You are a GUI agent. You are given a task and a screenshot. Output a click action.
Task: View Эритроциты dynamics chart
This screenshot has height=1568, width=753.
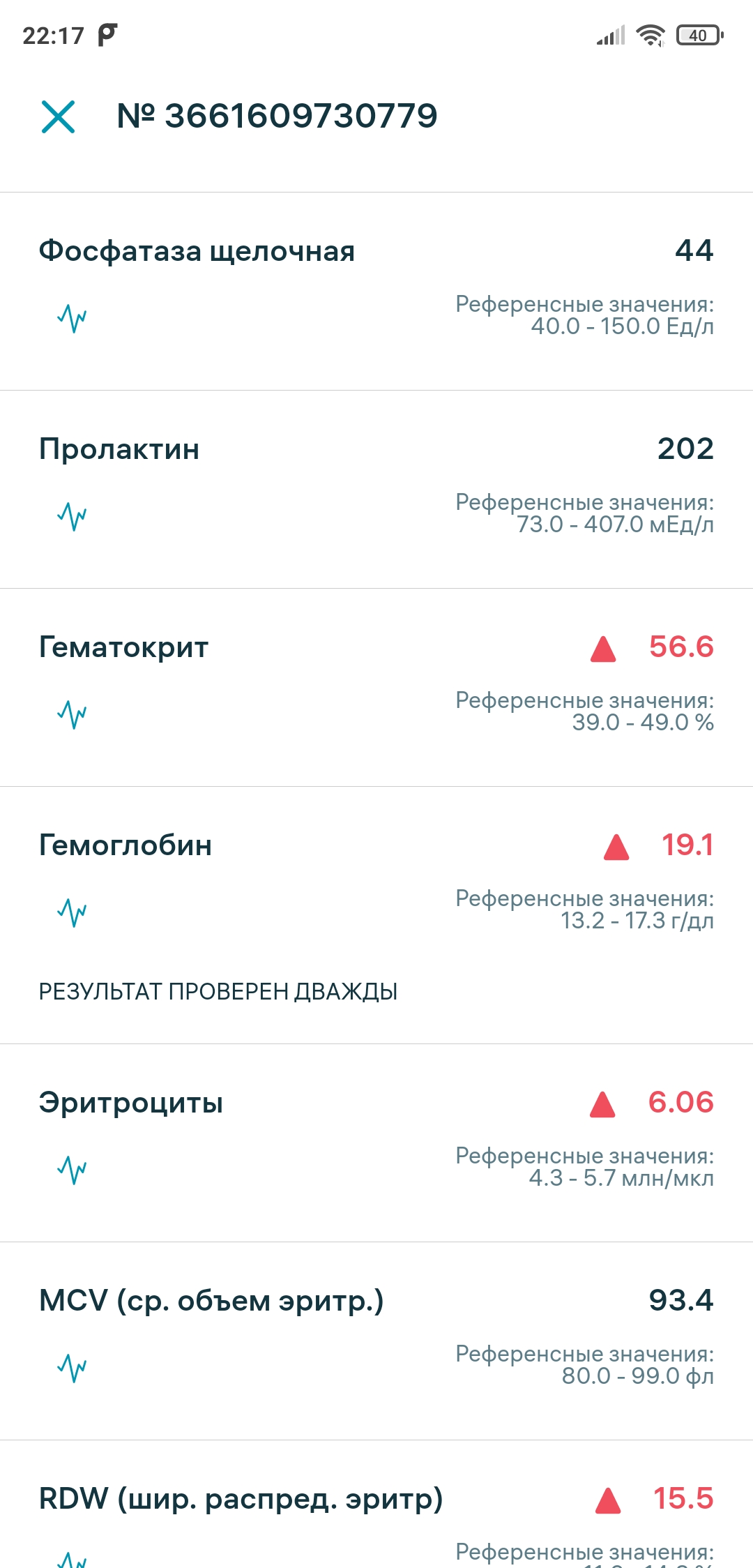pyautogui.click(x=72, y=1170)
